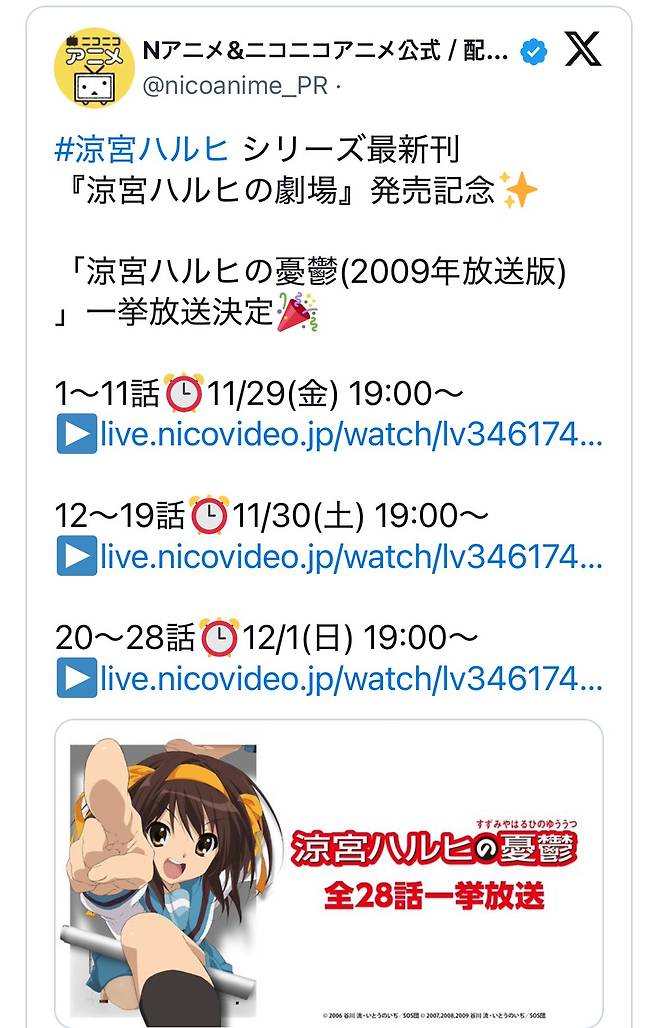
Task: View the 全28話一挙放送 image card
Action: (329, 871)
